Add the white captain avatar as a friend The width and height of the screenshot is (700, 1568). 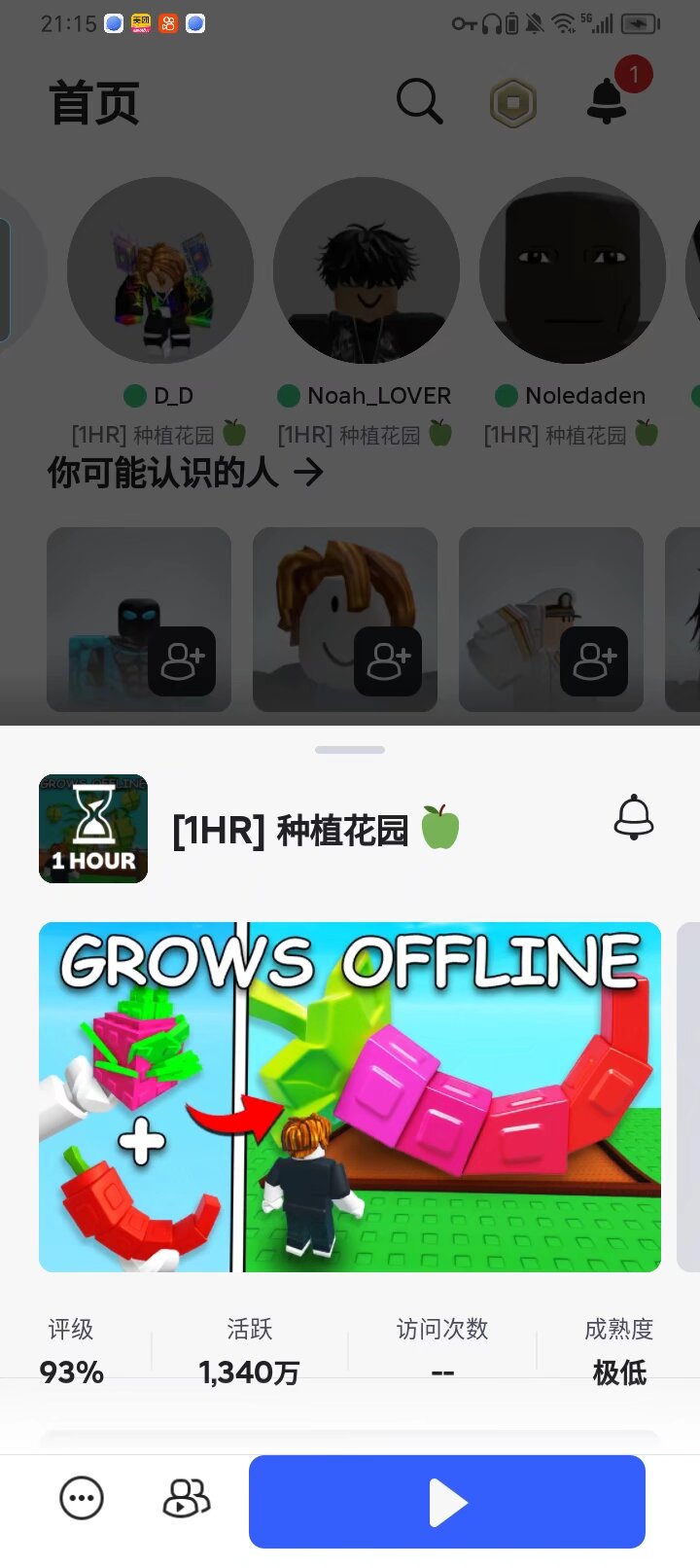pos(594,661)
